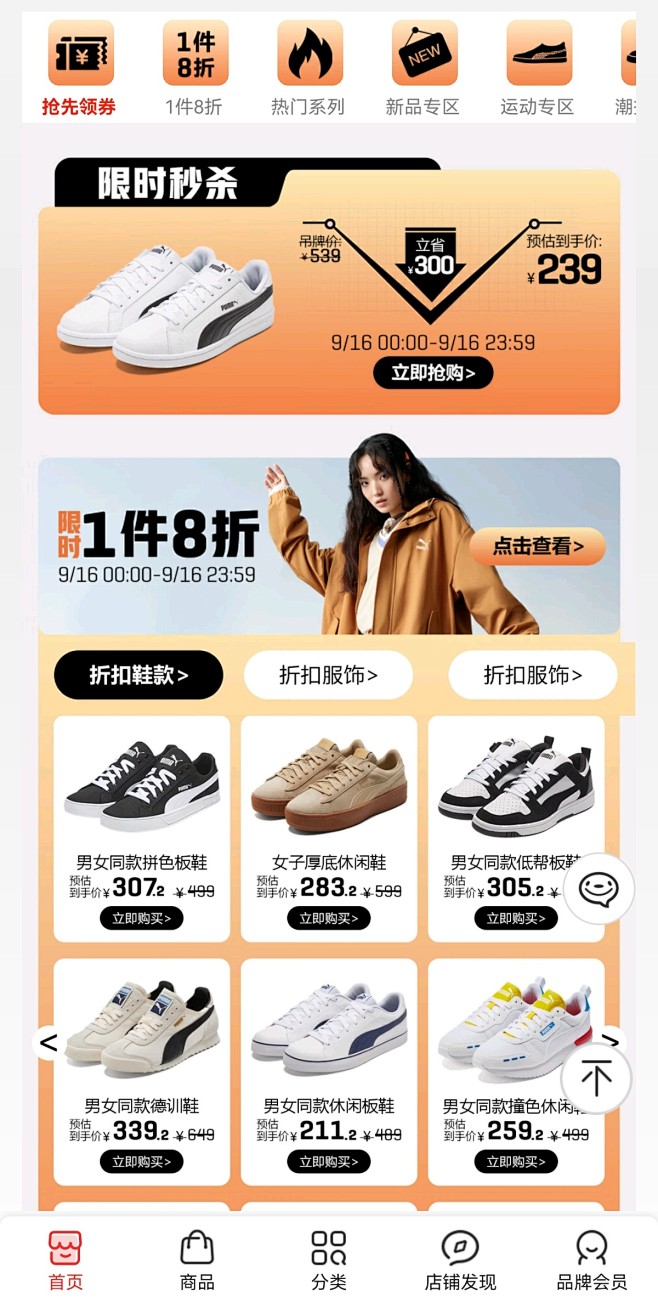Tap the back-to-top arrow button

coord(596,1079)
